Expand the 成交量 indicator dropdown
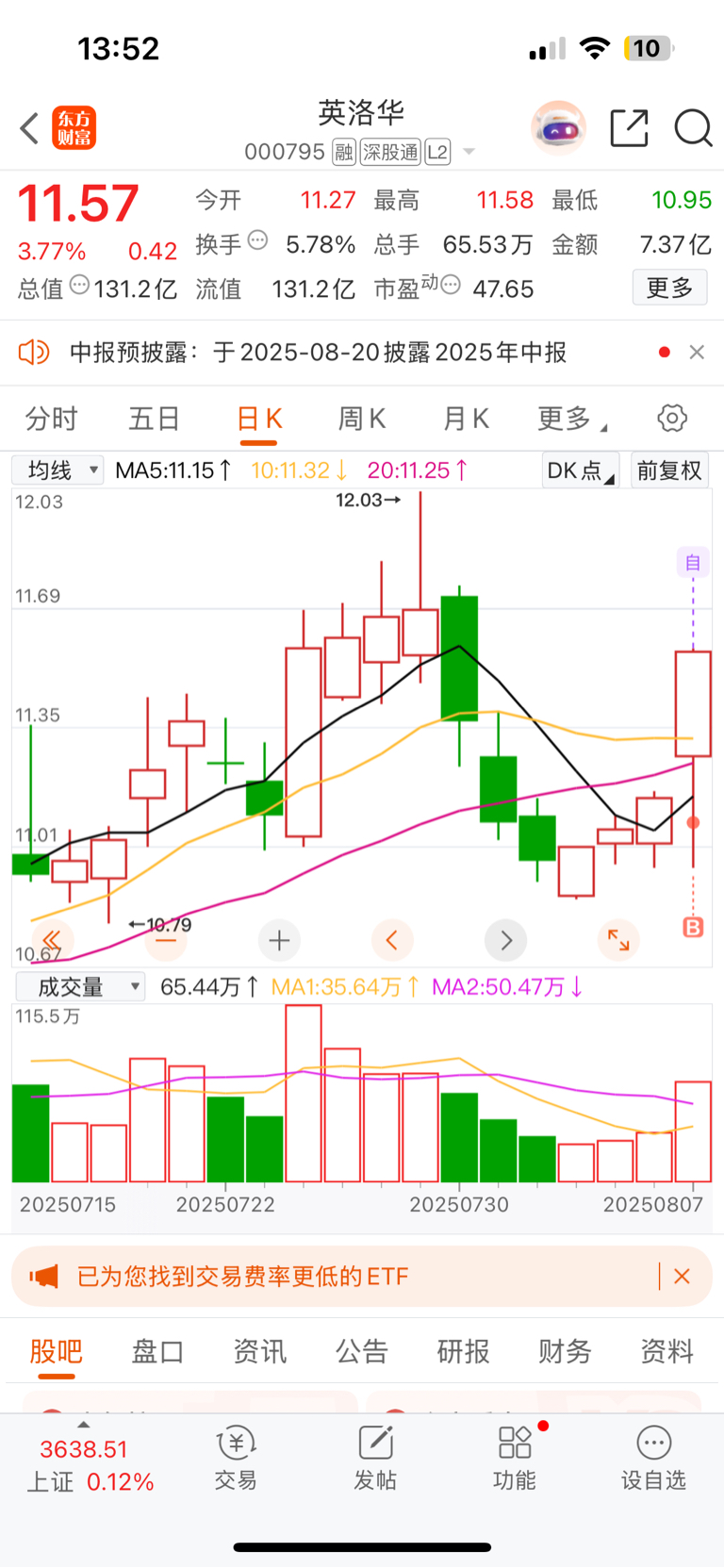Image resolution: width=724 pixels, height=1568 pixels. coord(80,986)
